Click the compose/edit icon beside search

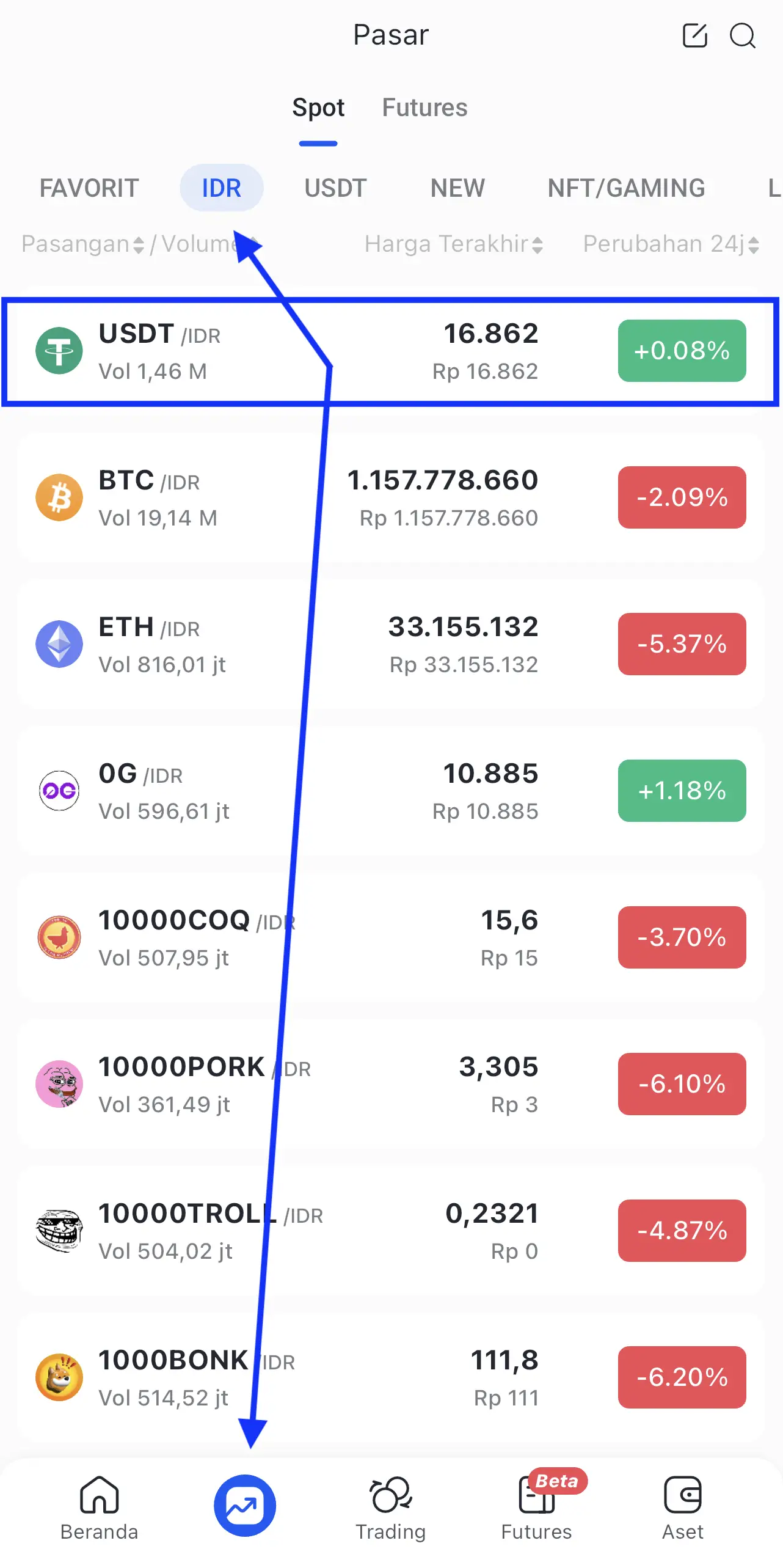tap(695, 35)
